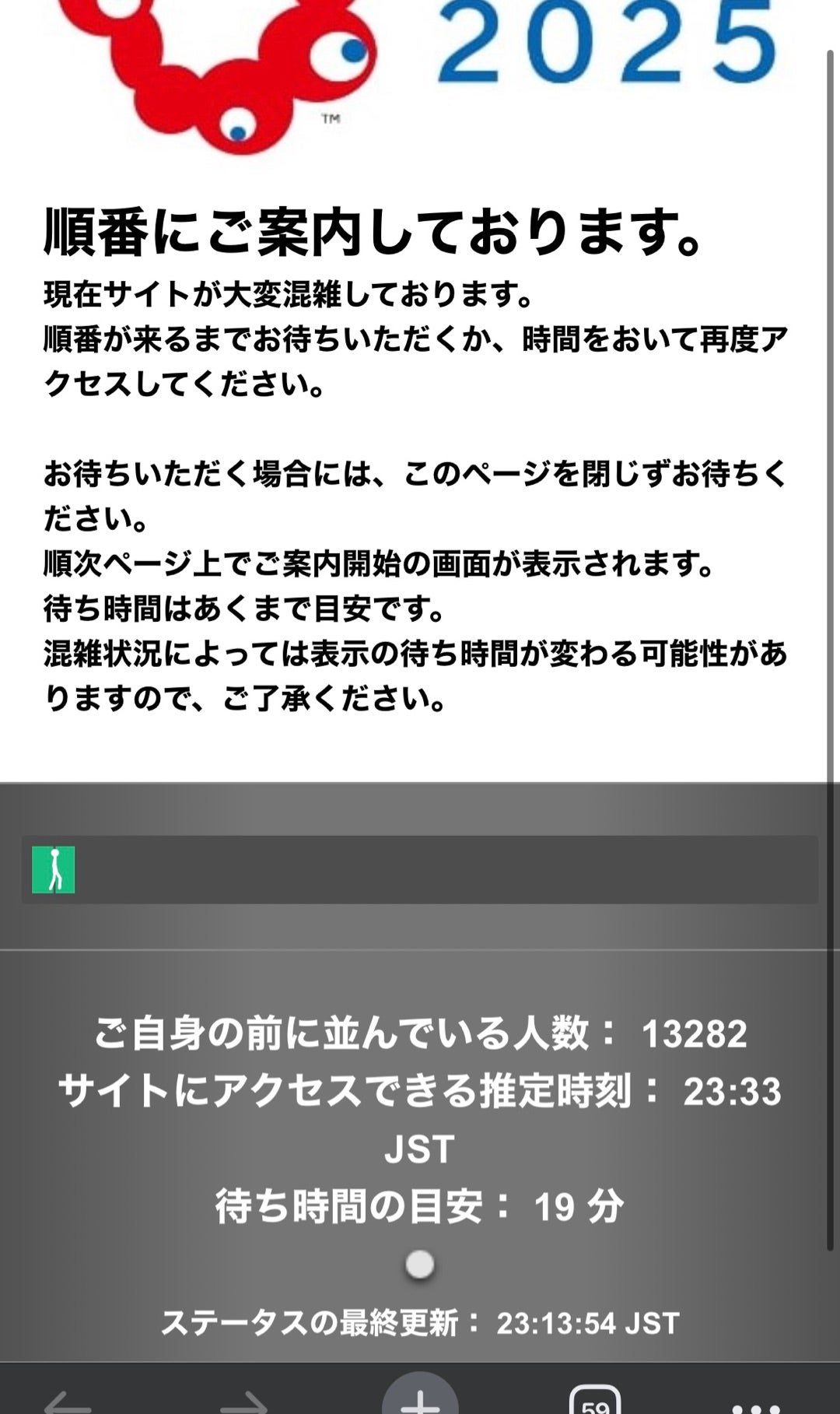Open a new browser tab
Viewport: 840px width, 1414px height.
[420, 1398]
